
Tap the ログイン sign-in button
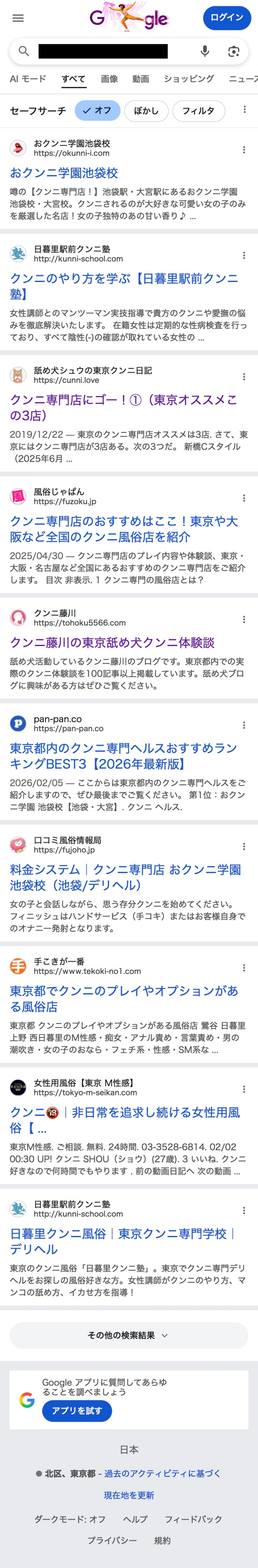(x=226, y=18)
